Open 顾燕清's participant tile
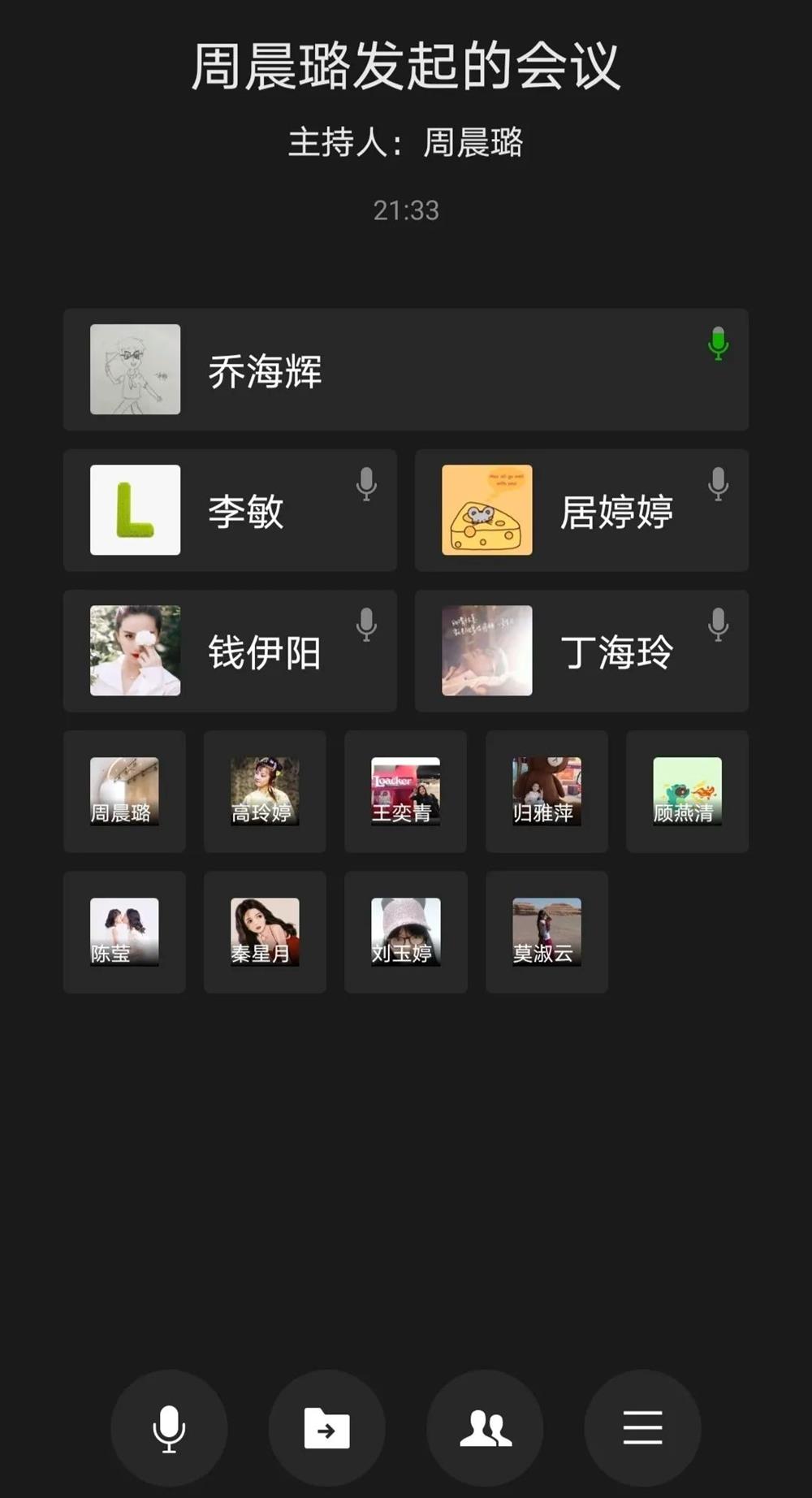The width and height of the screenshot is (812, 1498). click(x=687, y=791)
